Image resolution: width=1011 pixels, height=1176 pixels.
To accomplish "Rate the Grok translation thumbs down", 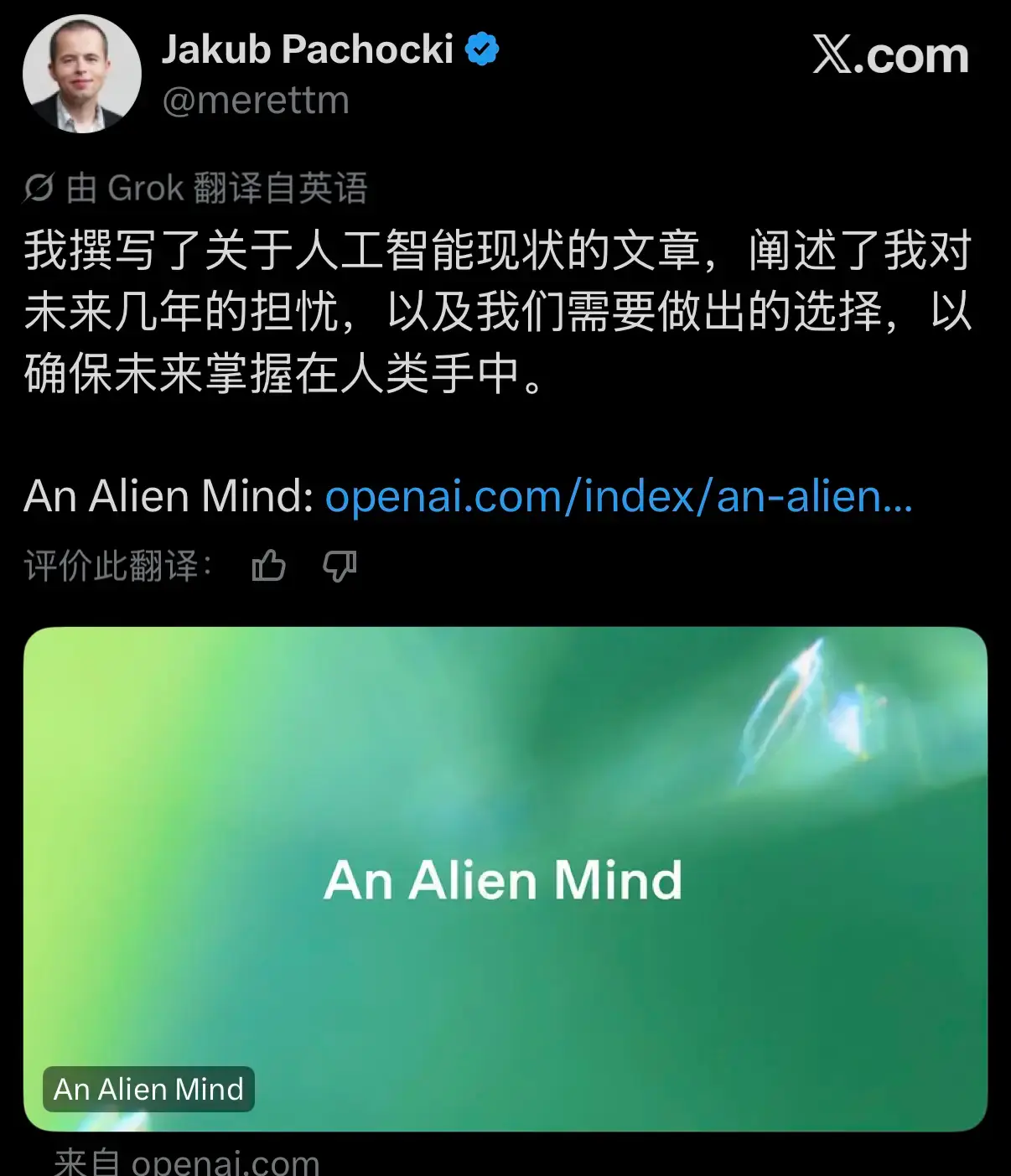I will 340,567.
